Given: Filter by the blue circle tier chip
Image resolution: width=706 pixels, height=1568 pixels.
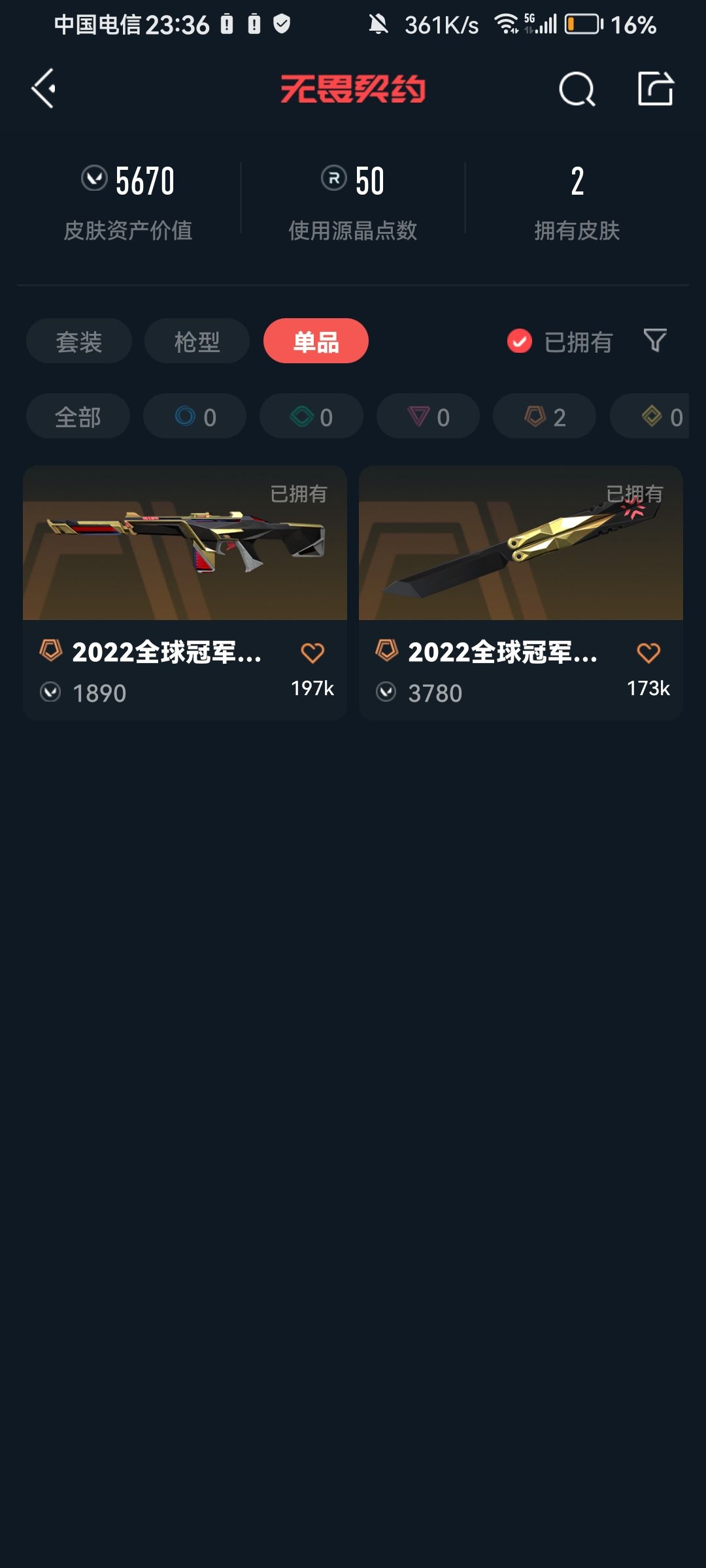Looking at the screenshot, I should click(x=195, y=416).
